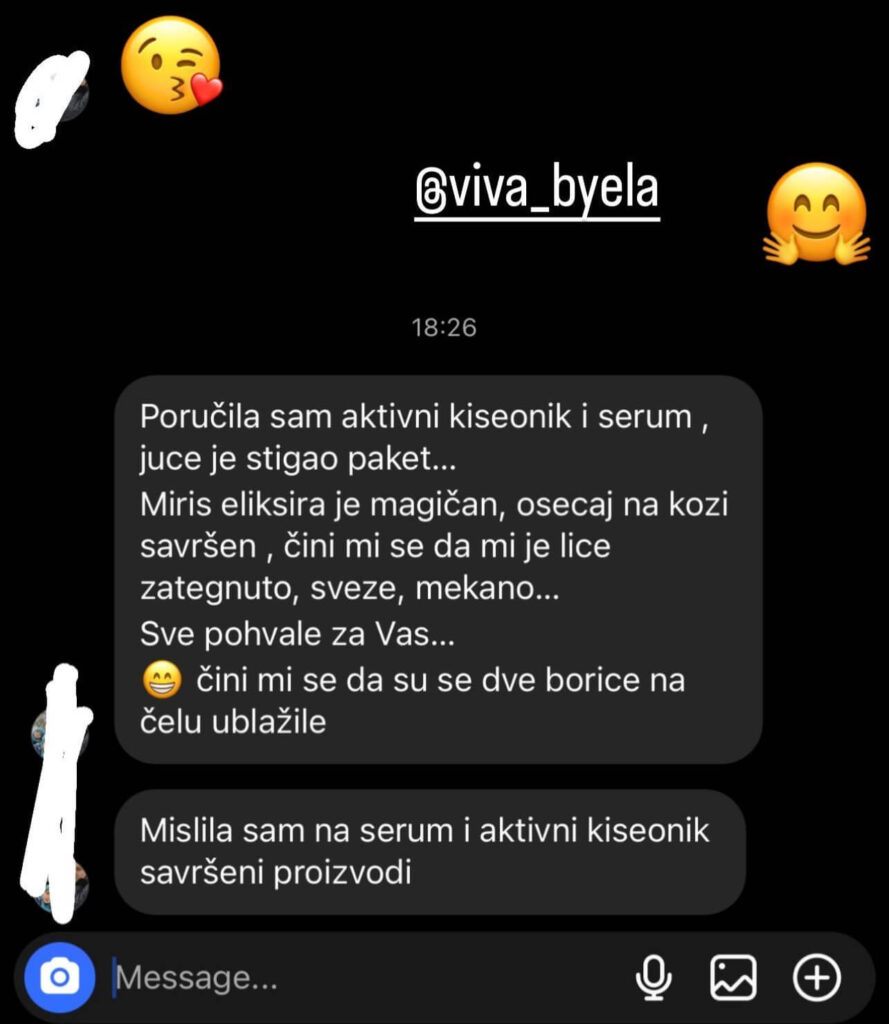Click the plus icon for more attachment options
The height and width of the screenshot is (1024, 889).
point(816,978)
